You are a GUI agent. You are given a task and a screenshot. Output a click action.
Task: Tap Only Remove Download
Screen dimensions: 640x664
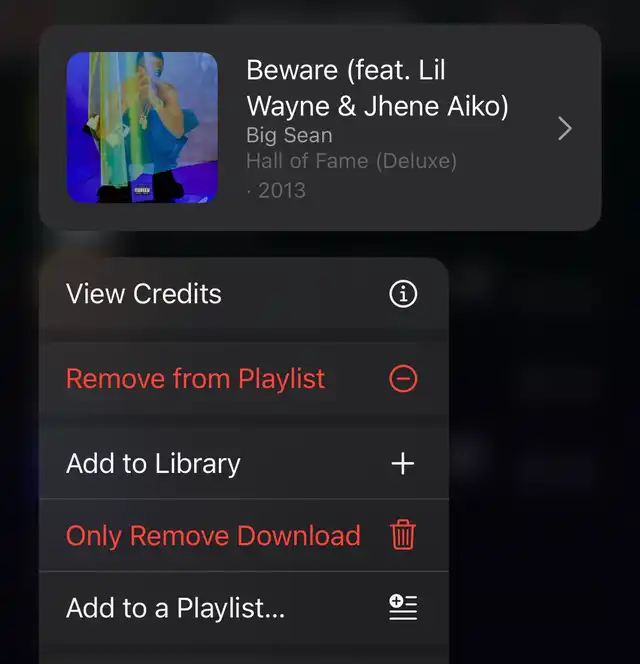(243, 536)
